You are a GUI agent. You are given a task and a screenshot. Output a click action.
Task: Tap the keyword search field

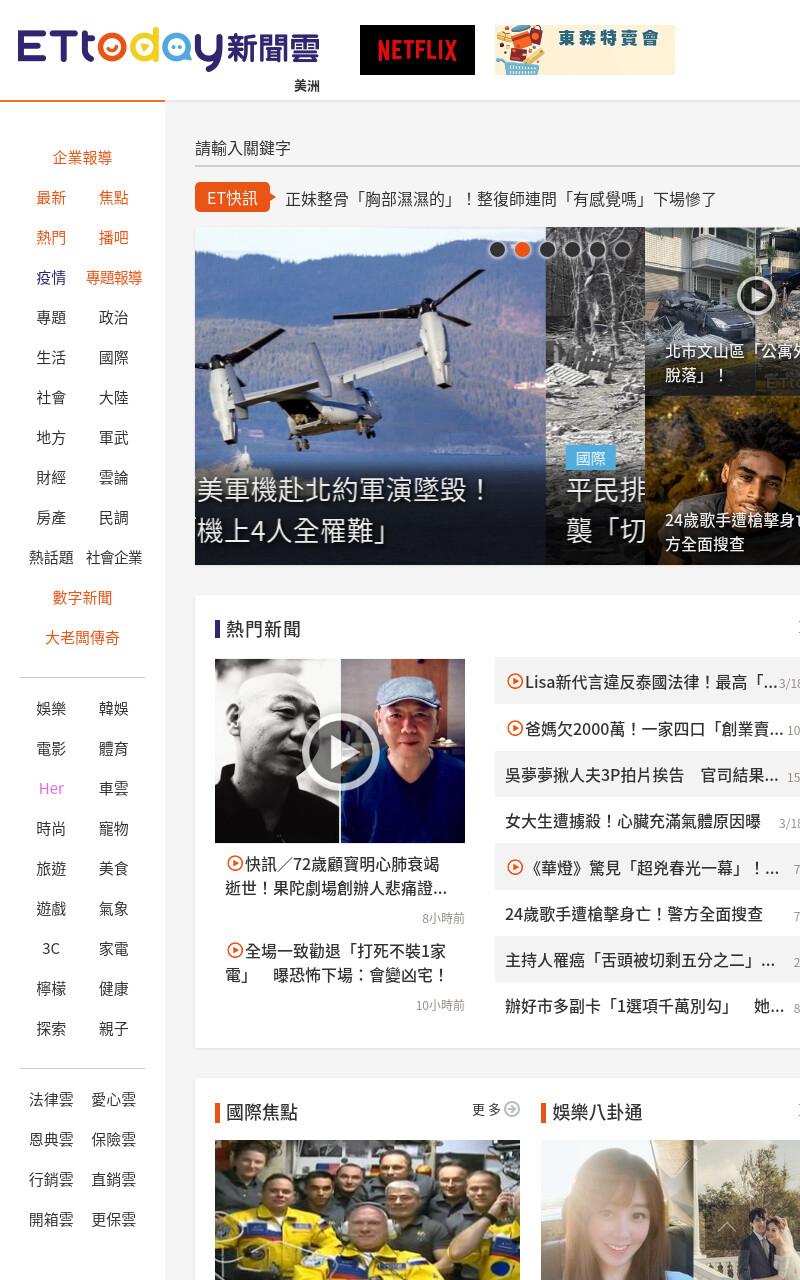coord(497,148)
